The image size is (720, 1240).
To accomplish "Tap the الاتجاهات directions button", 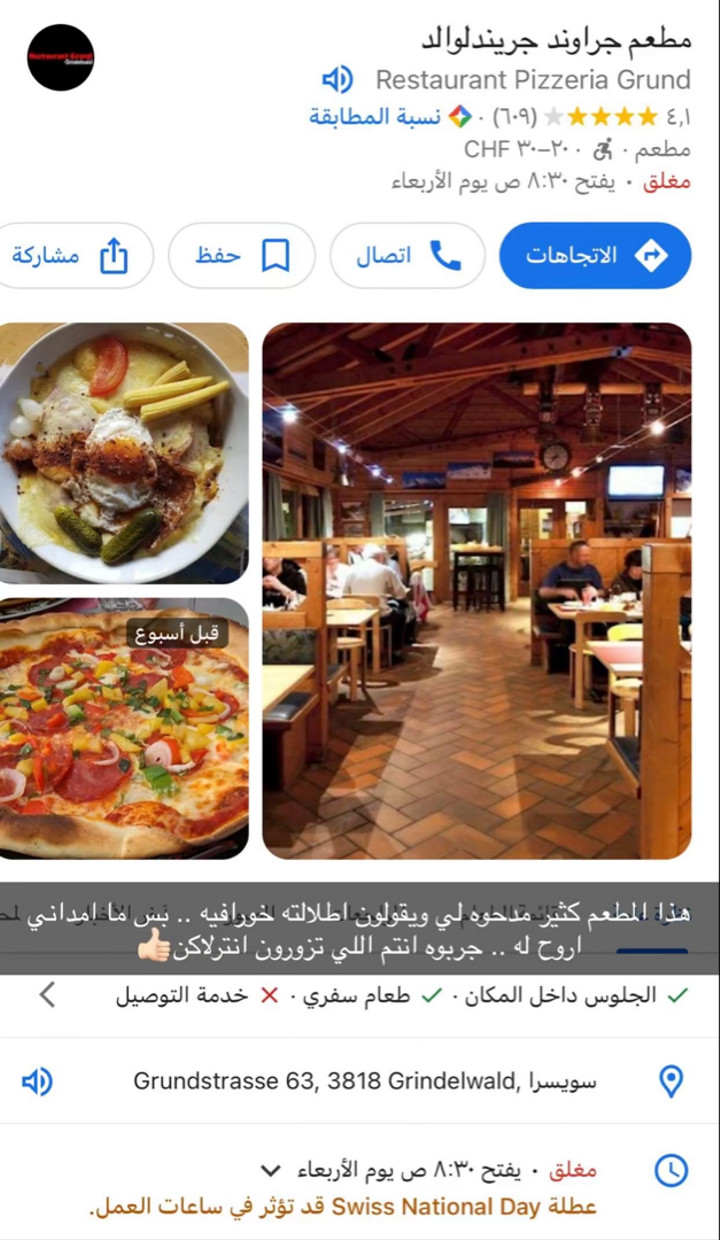I will pyautogui.click(x=595, y=256).
